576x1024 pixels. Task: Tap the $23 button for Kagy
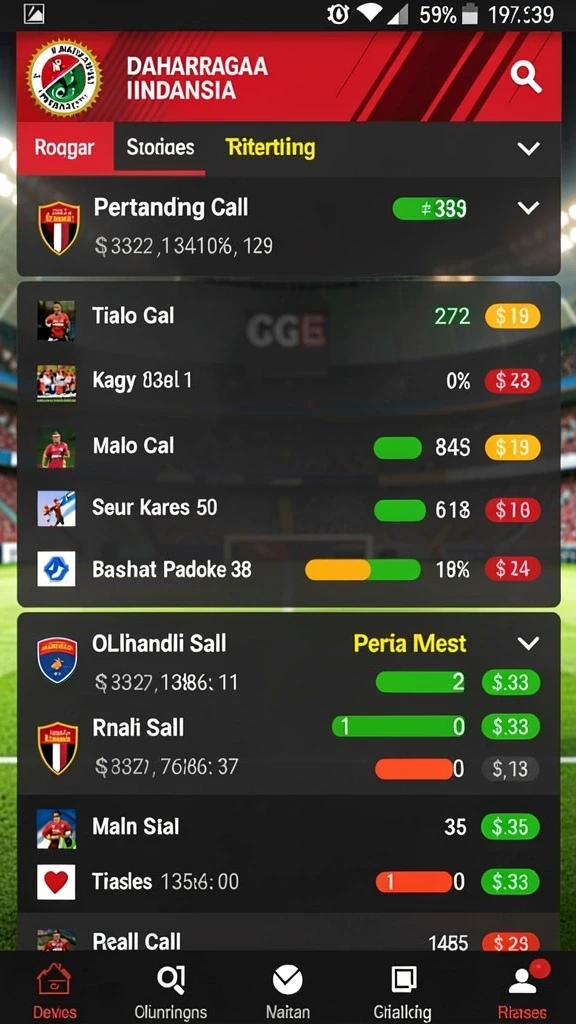(513, 381)
